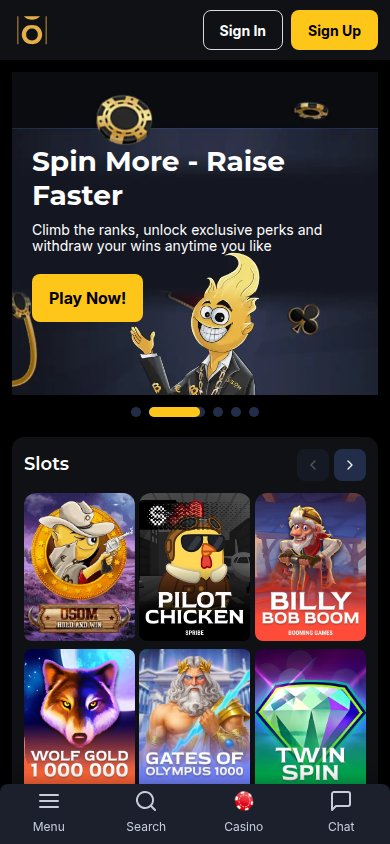This screenshot has width=390, height=844.
Task: Tap the Play Now! banner button
Action: click(x=88, y=298)
